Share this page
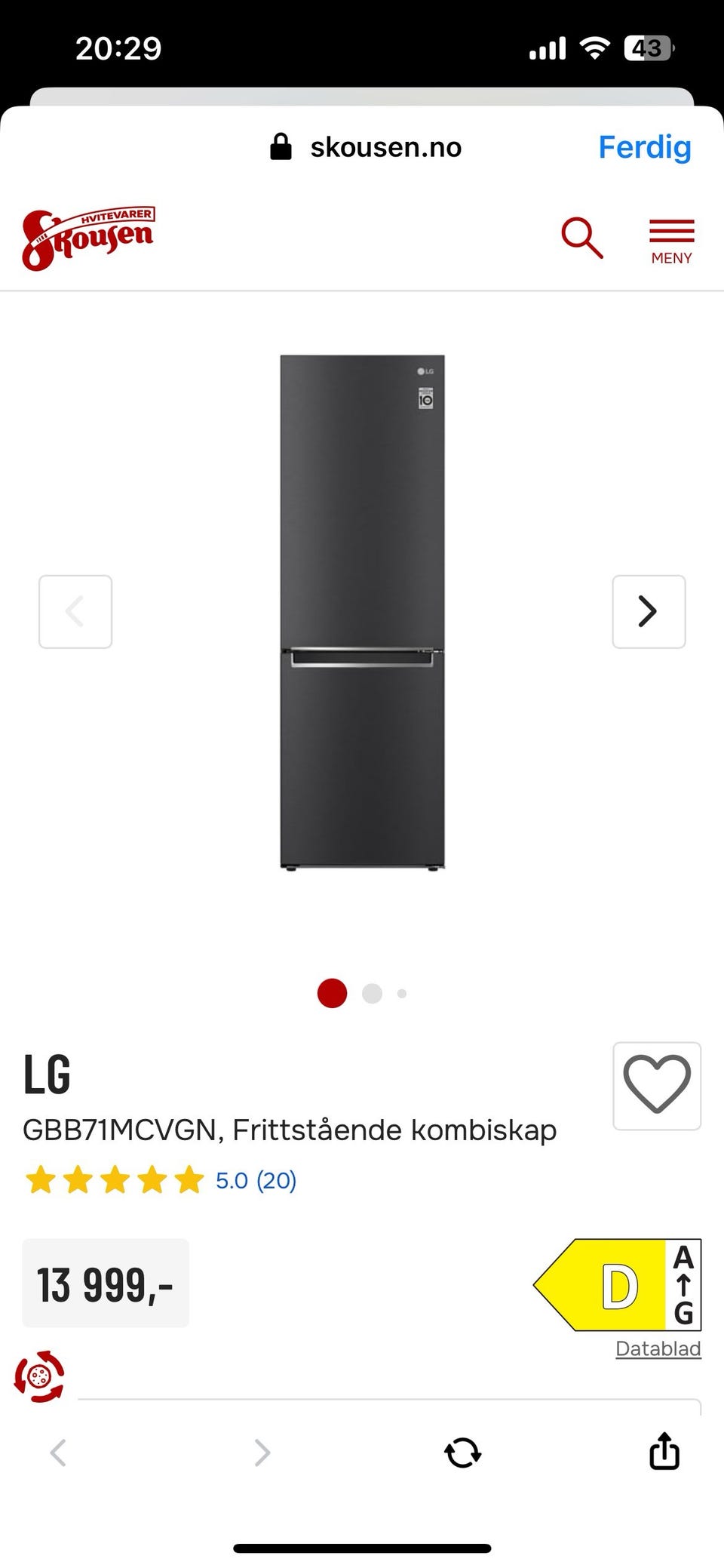 tap(664, 1450)
